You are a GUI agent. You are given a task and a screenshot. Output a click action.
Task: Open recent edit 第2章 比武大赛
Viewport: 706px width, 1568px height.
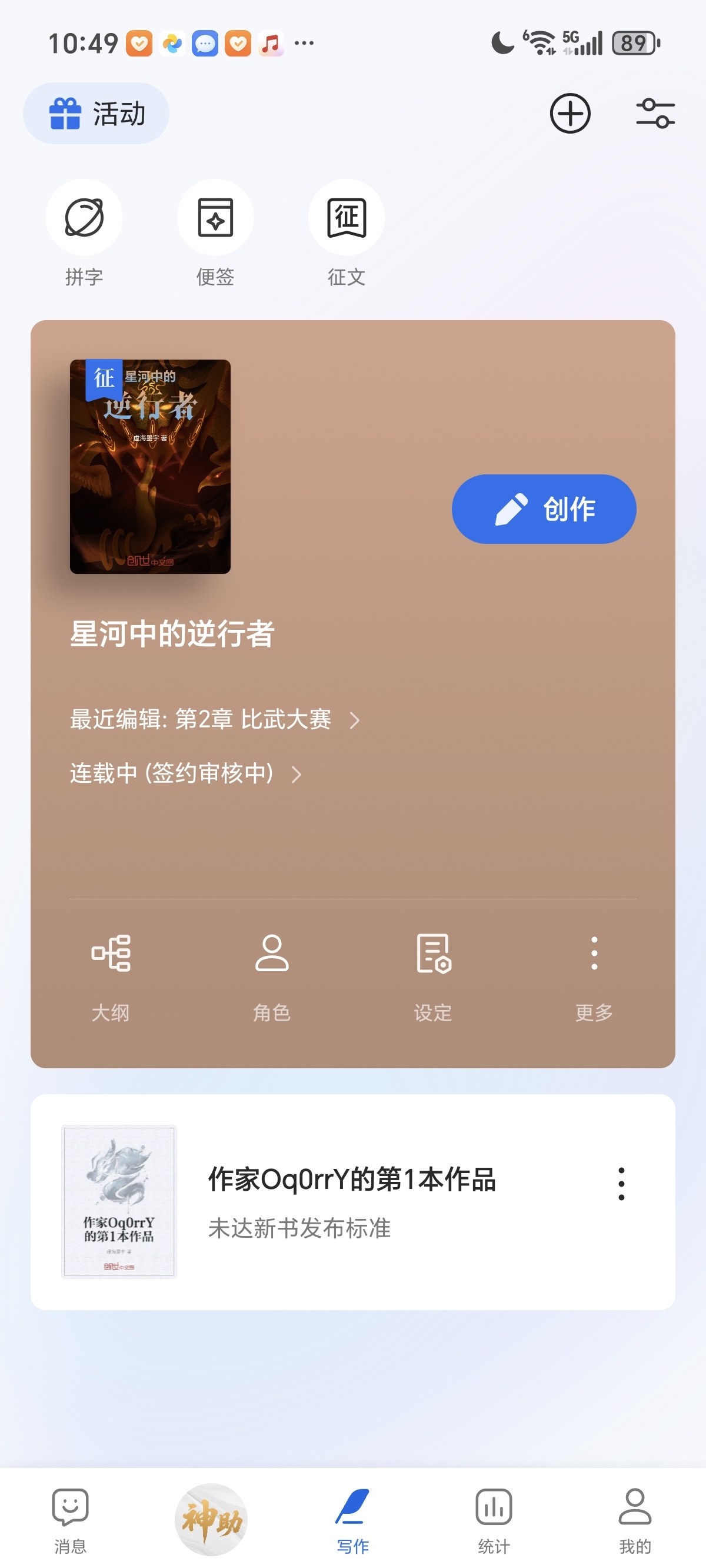click(x=214, y=719)
